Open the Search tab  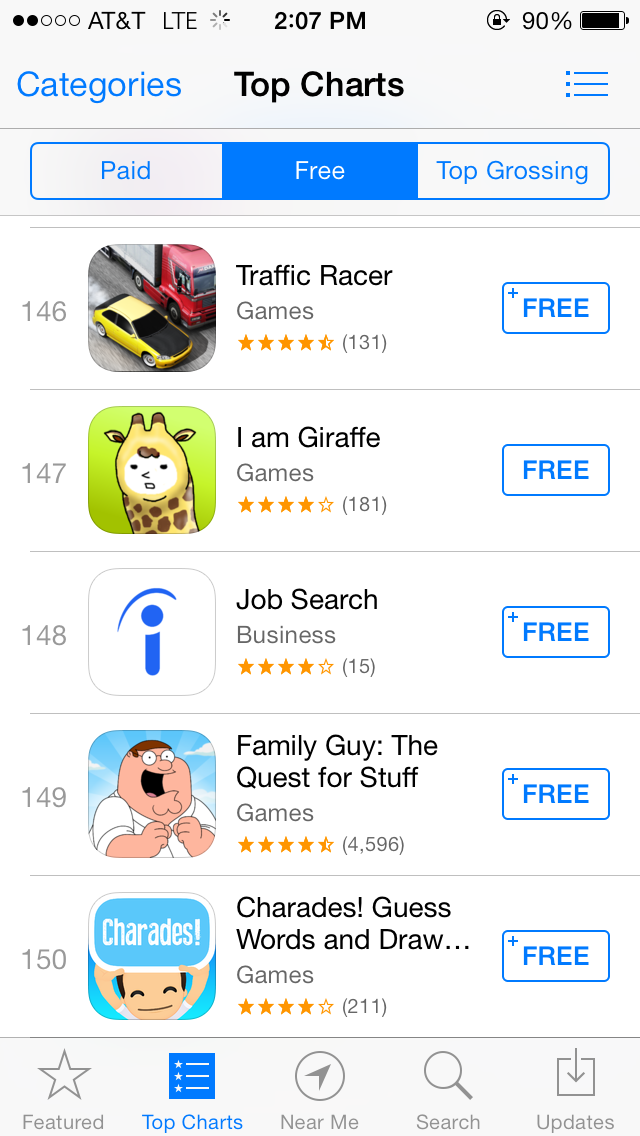pyautogui.click(x=447, y=1091)
